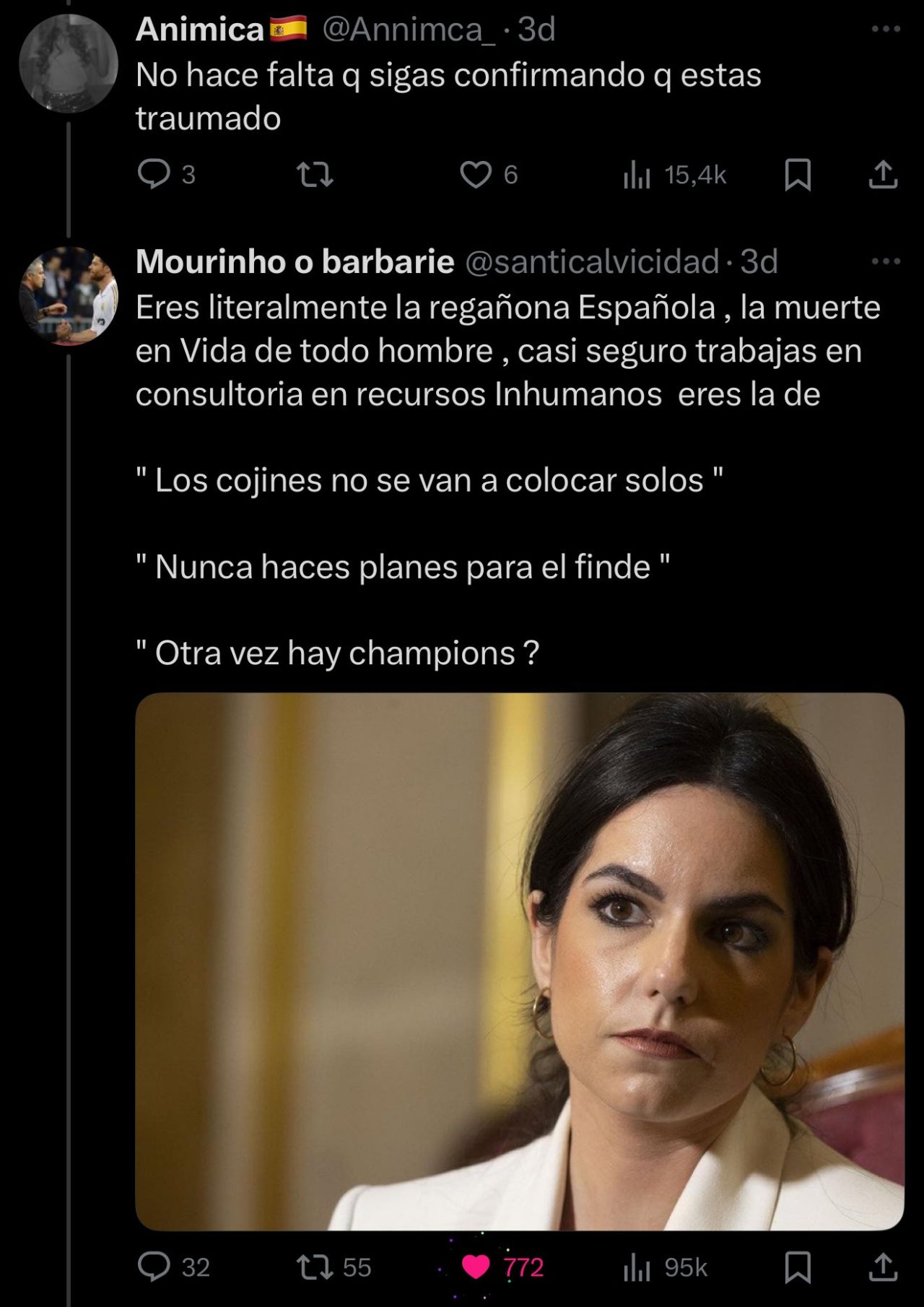
Task: Open Animica's profile picture
Action: click(68, 63)
